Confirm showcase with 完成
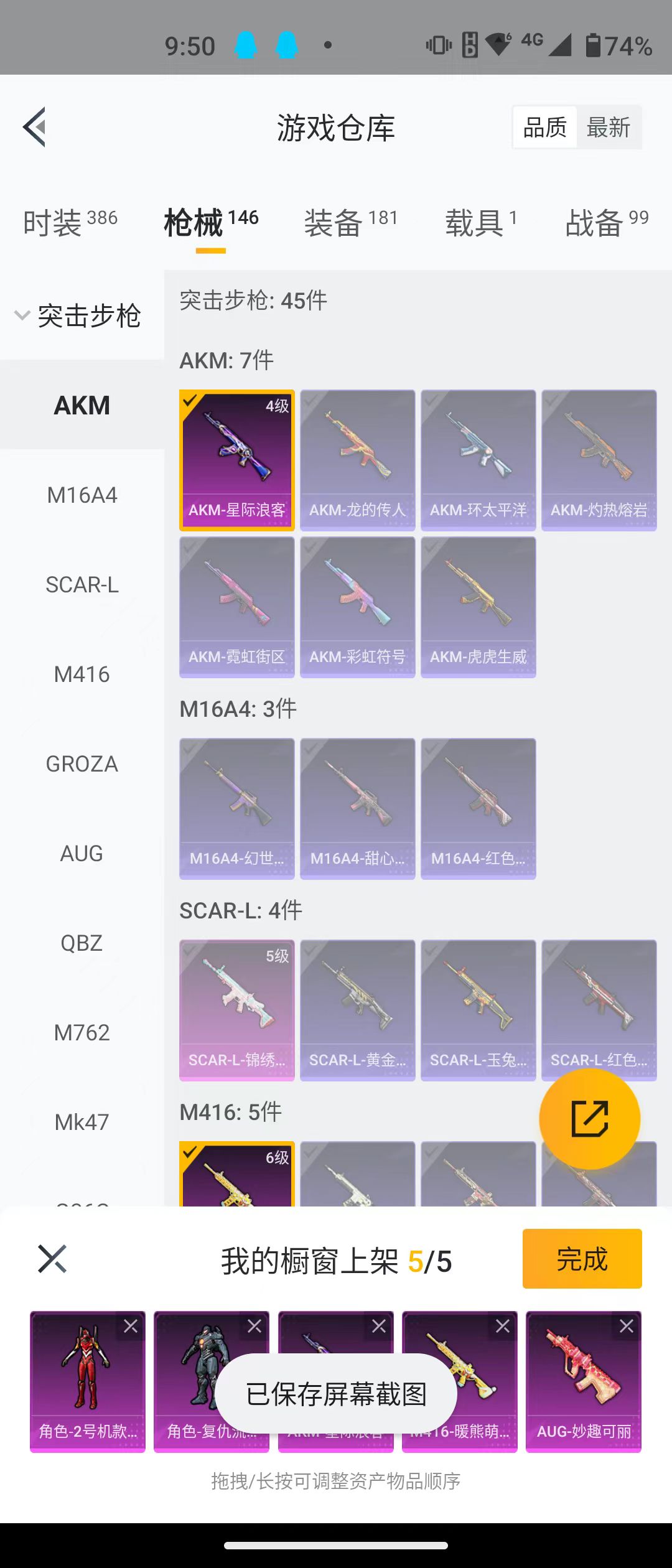Image resolution: width=672 pixels, height=1568 pixels. click(x=582, y=1259)
